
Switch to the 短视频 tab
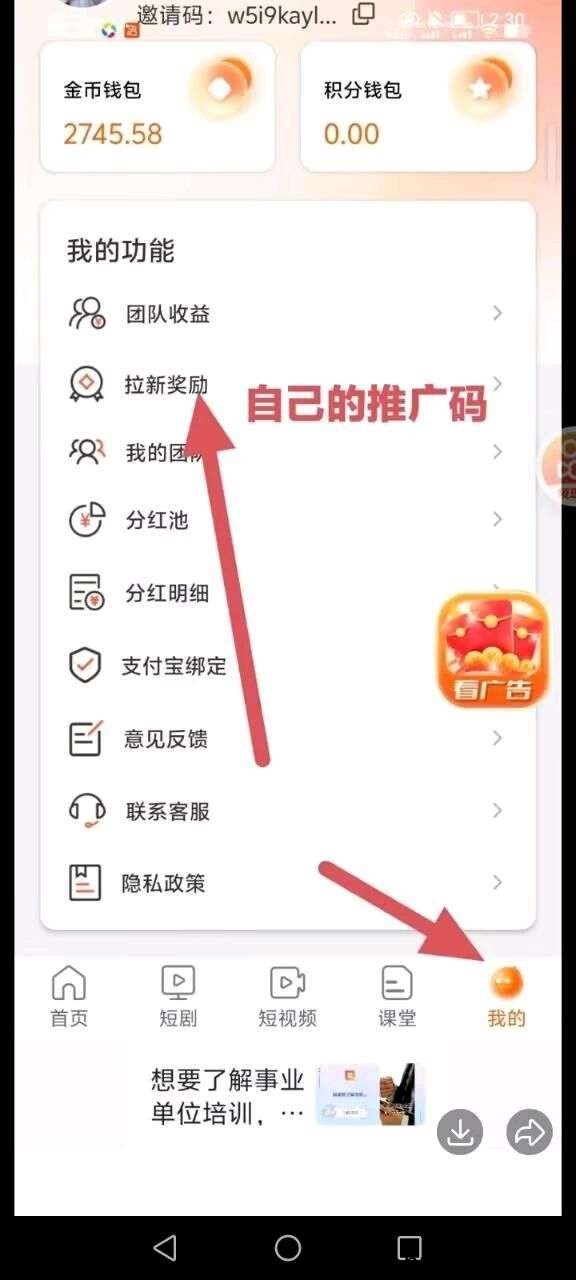pyautogui.click(x=287, y=997)
